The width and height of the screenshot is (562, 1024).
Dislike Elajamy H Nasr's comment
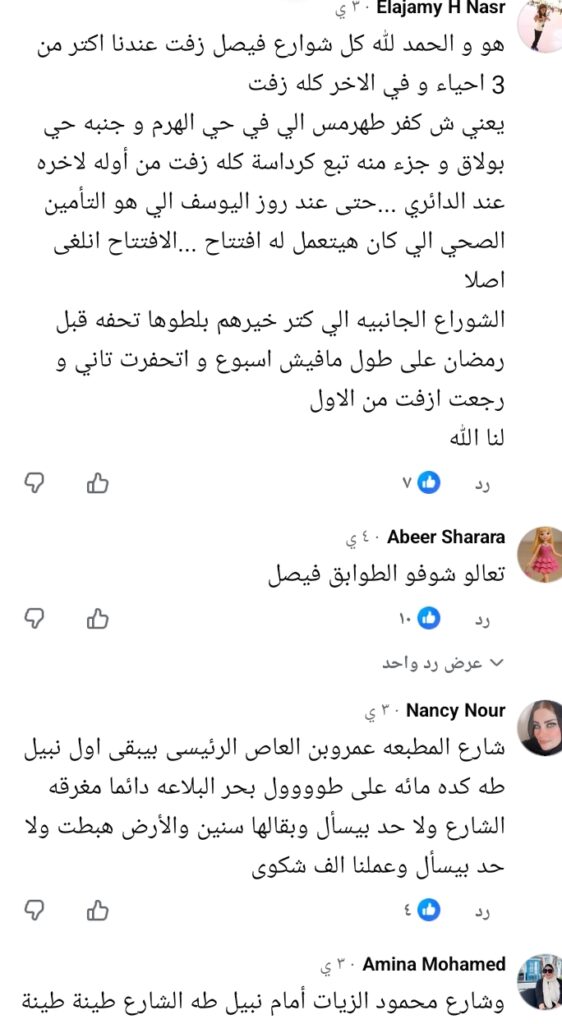click(x=34, y=484)
